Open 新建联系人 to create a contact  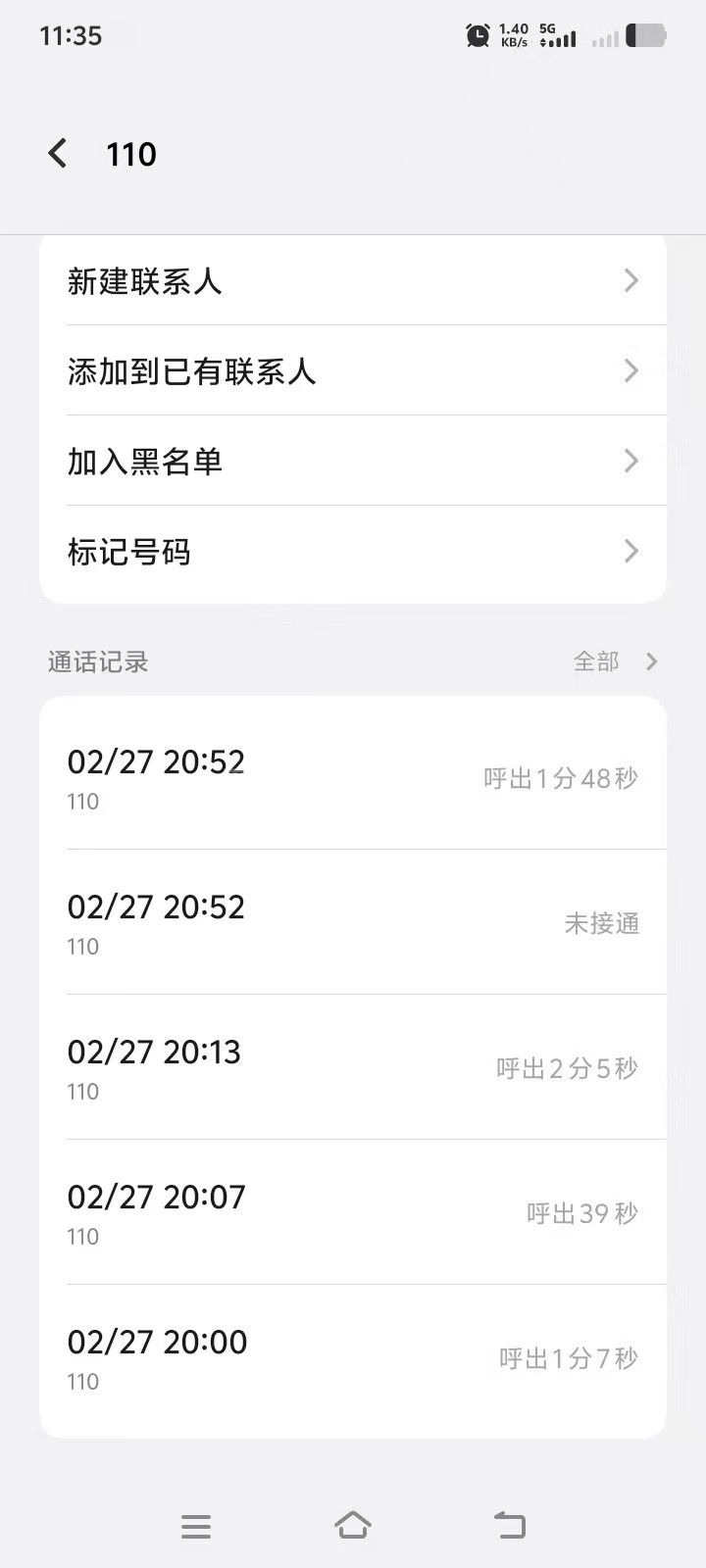tap(353, 281)
